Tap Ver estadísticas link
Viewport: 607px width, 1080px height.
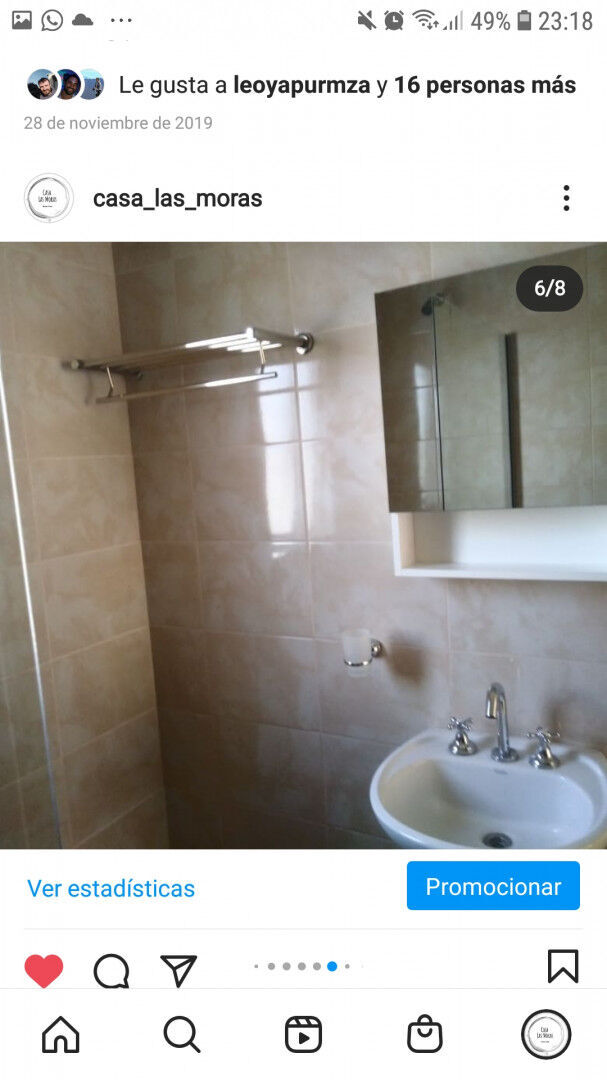coord(111,888)
